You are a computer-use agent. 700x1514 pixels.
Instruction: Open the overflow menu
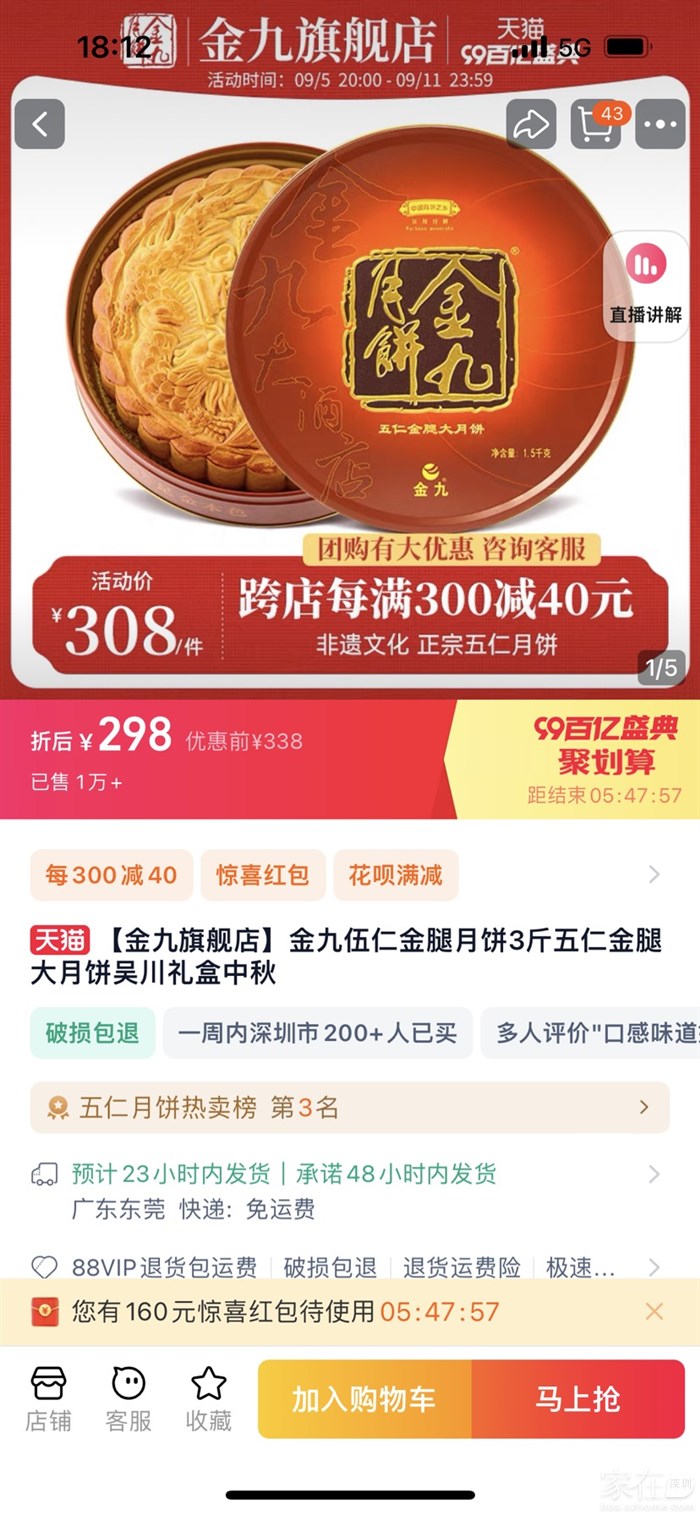coord(660,125)
